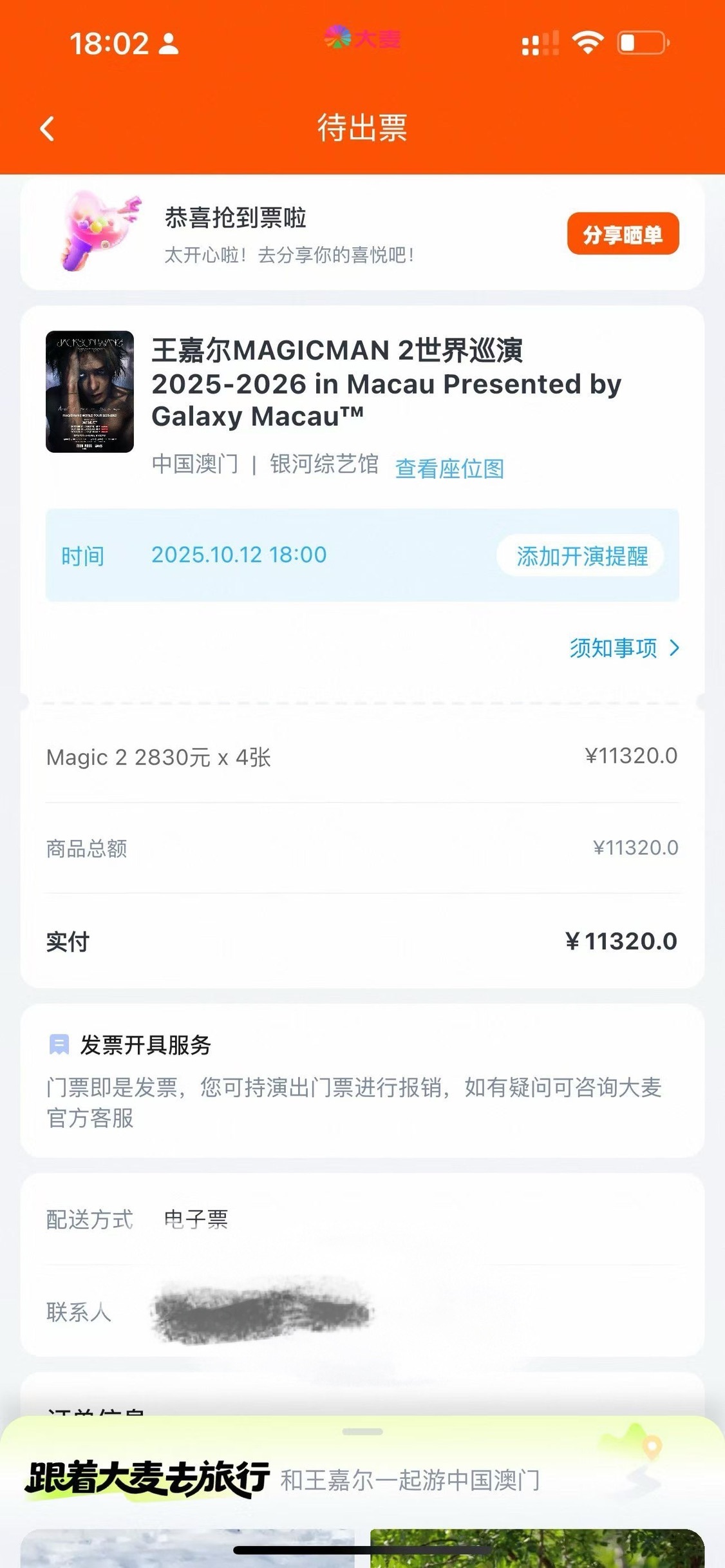This screenshot has height=1568, width=725.
Task: Click the ¥11320.0 paid total
Action: tap(623, 941)
